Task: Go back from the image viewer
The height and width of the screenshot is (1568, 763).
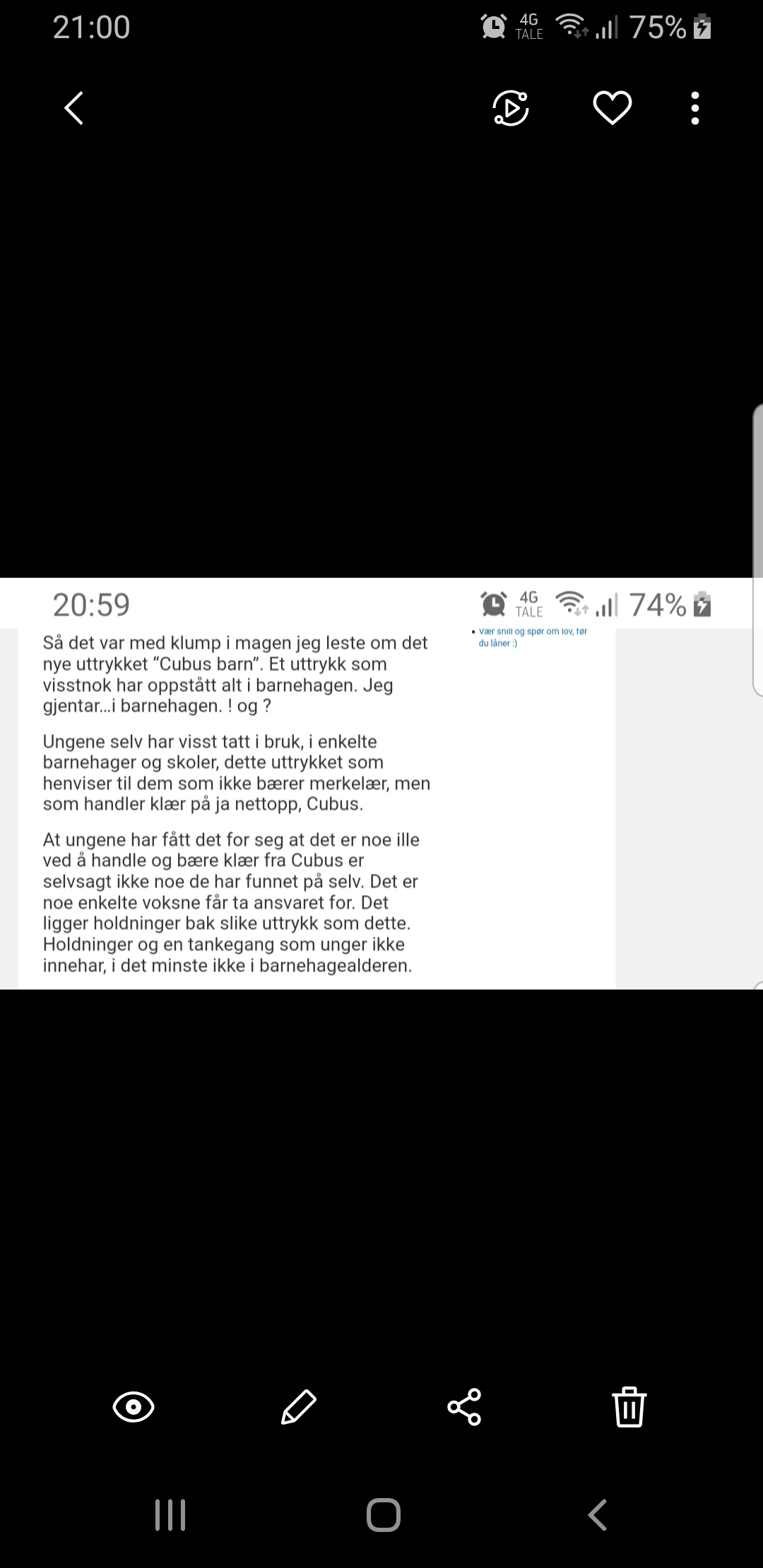Action: click(73, 108)
